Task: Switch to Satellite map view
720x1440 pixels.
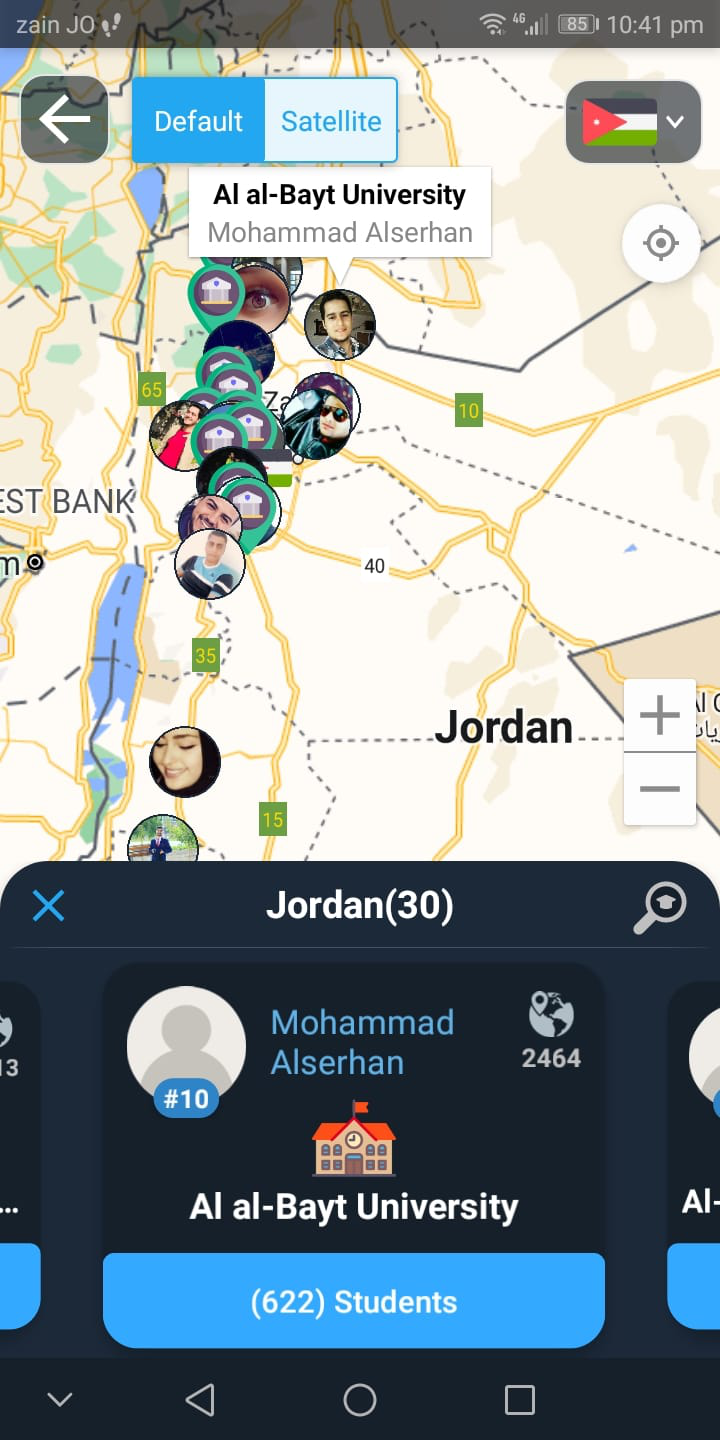Action: 331,121
